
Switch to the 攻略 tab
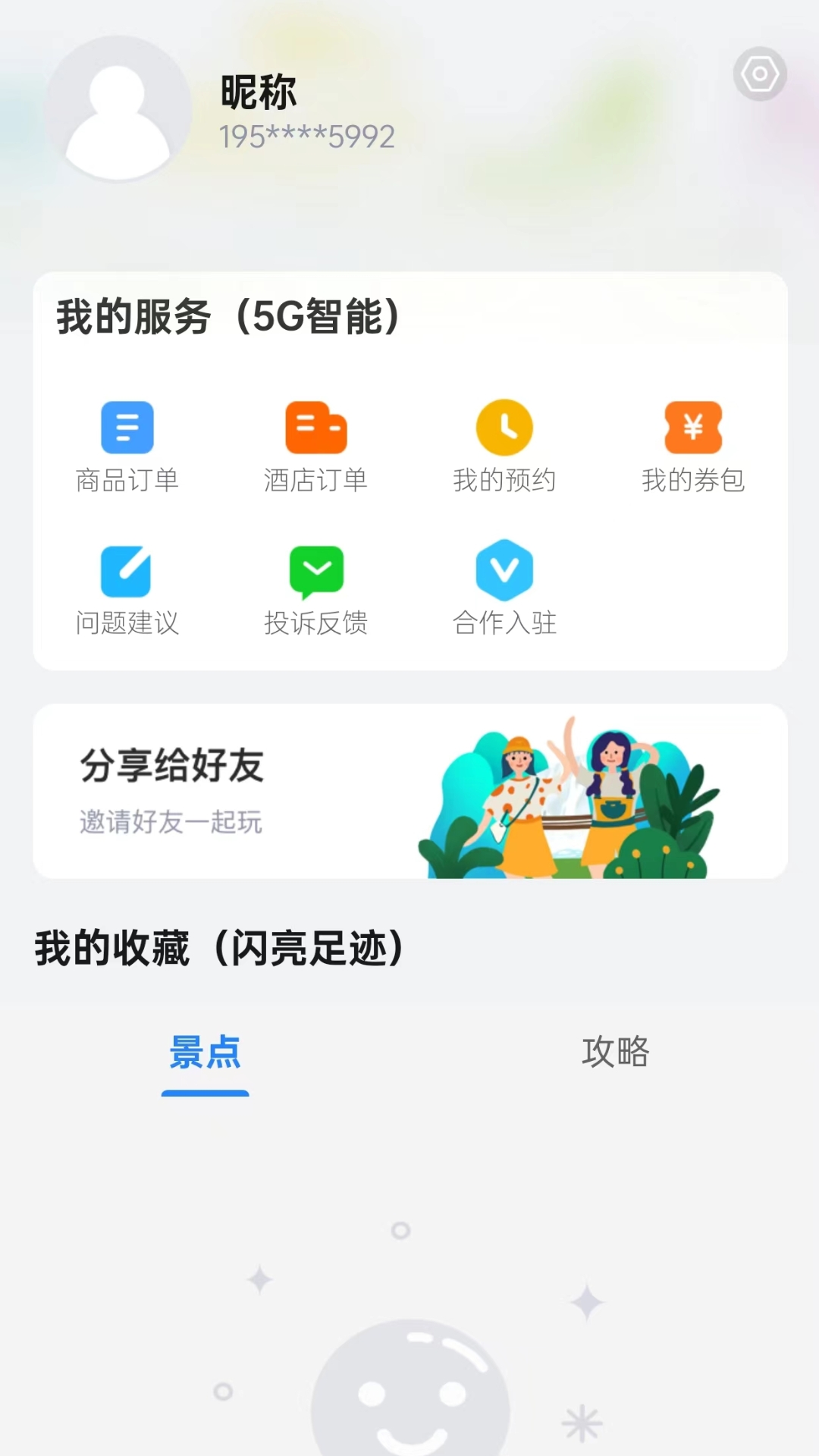click(615, 1053)
